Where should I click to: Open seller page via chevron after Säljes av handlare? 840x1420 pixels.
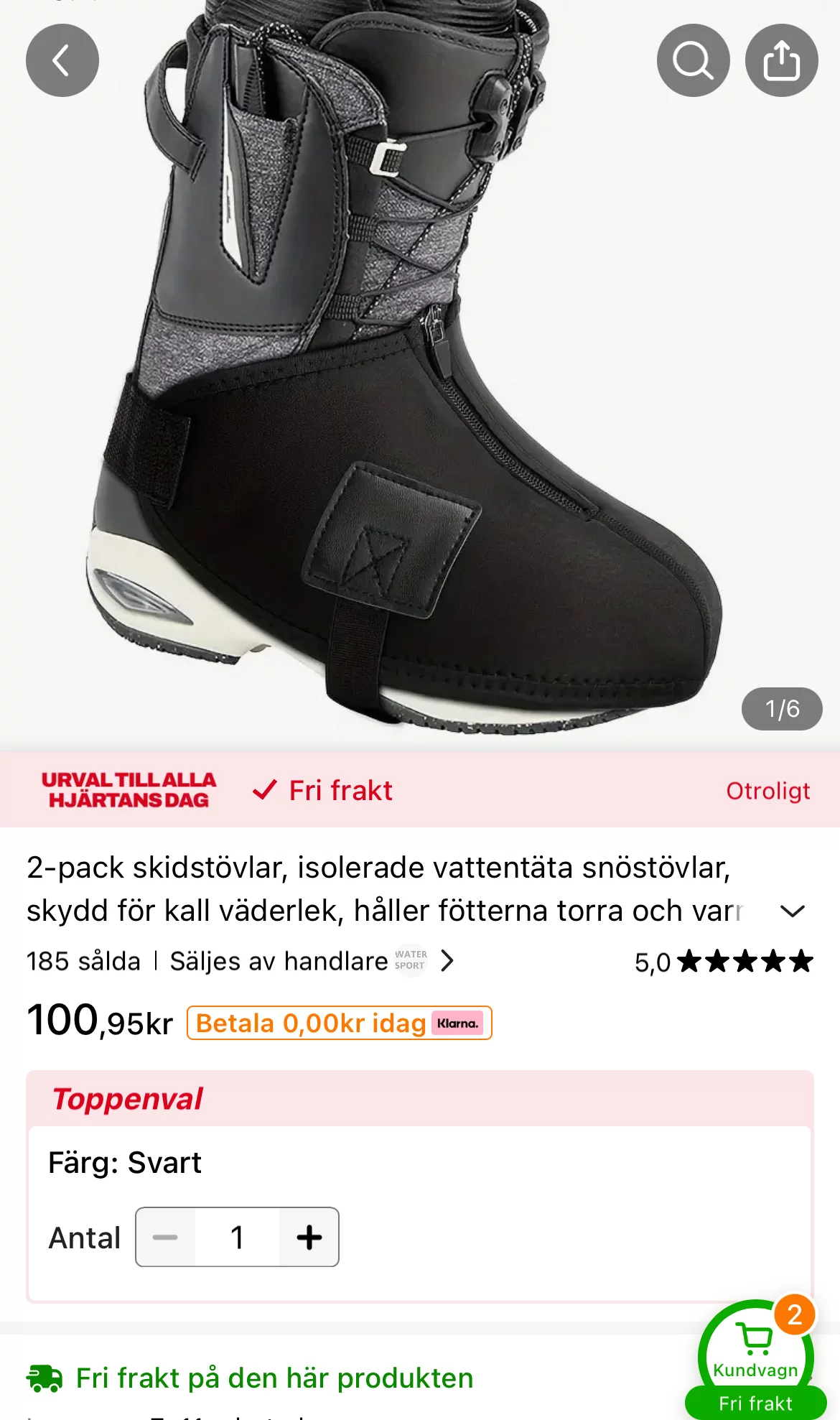[x=447, y=960]
